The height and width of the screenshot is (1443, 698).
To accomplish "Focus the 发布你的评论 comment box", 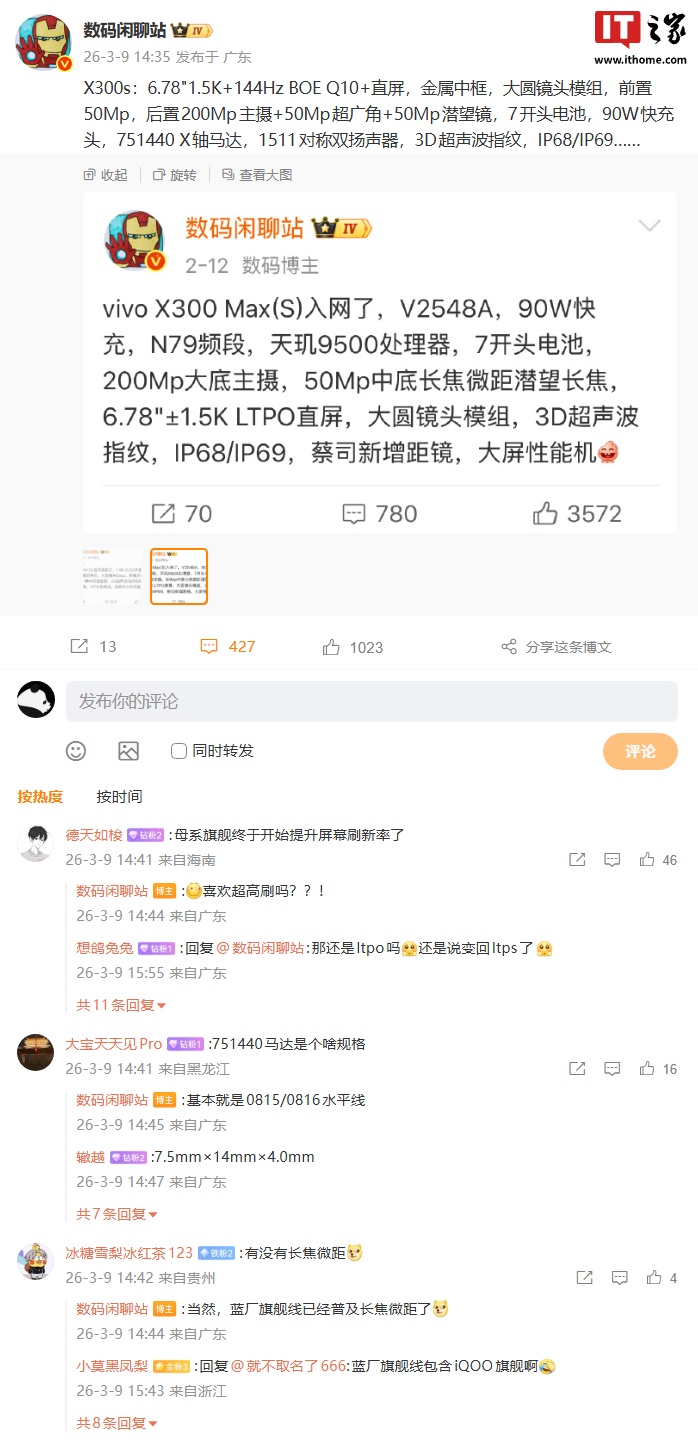I will [371, 702].
